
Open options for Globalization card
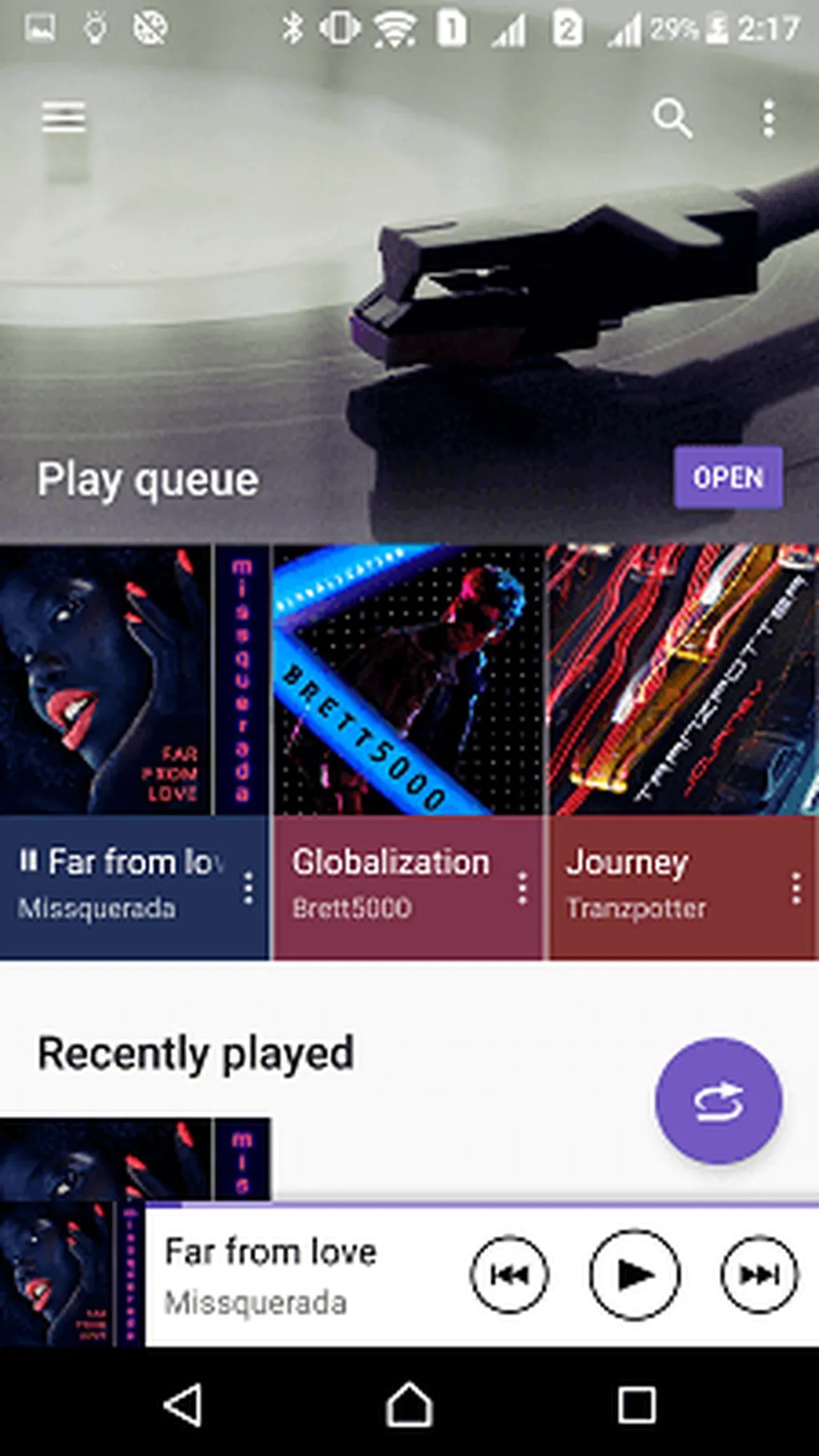(x=522, y=888)
